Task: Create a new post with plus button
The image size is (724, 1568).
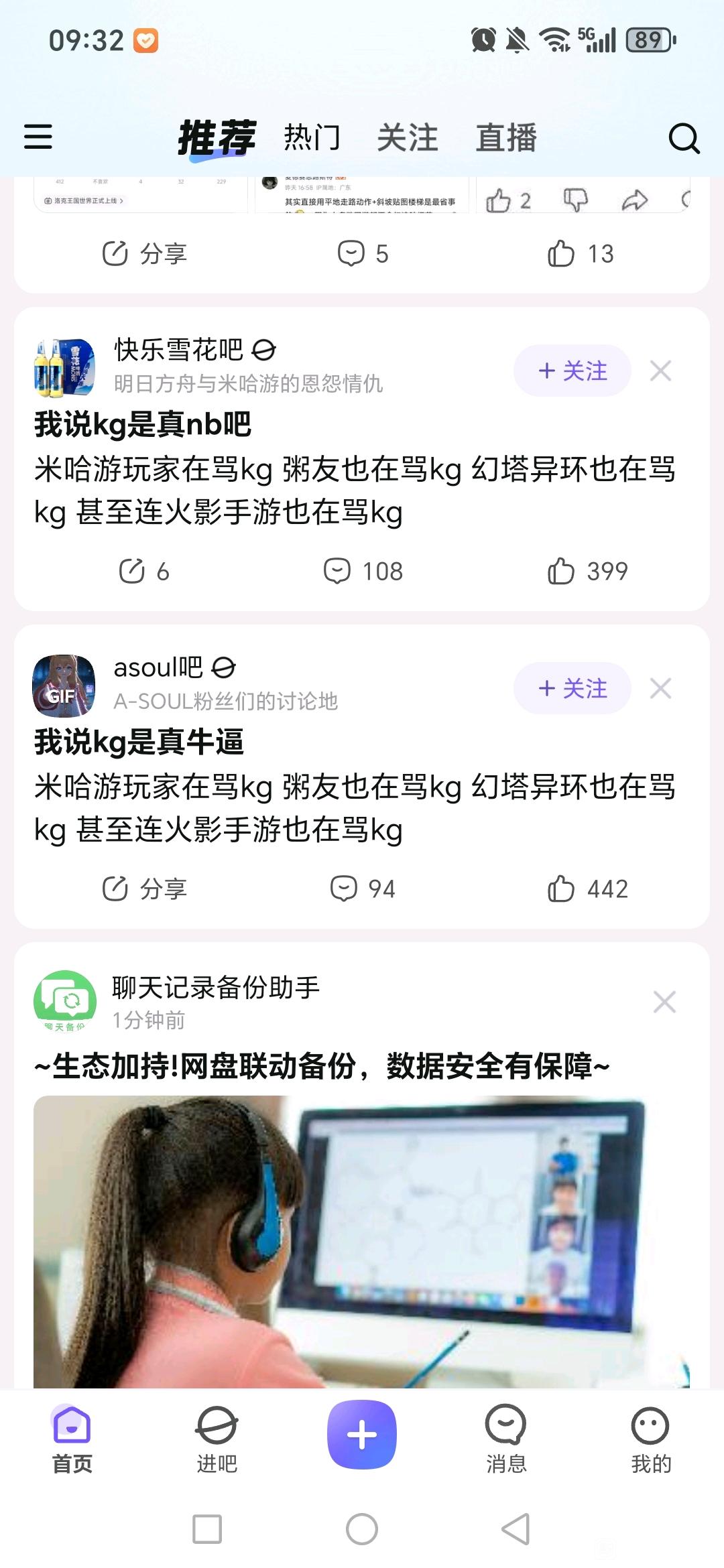Action: [x=362, y=1435]
